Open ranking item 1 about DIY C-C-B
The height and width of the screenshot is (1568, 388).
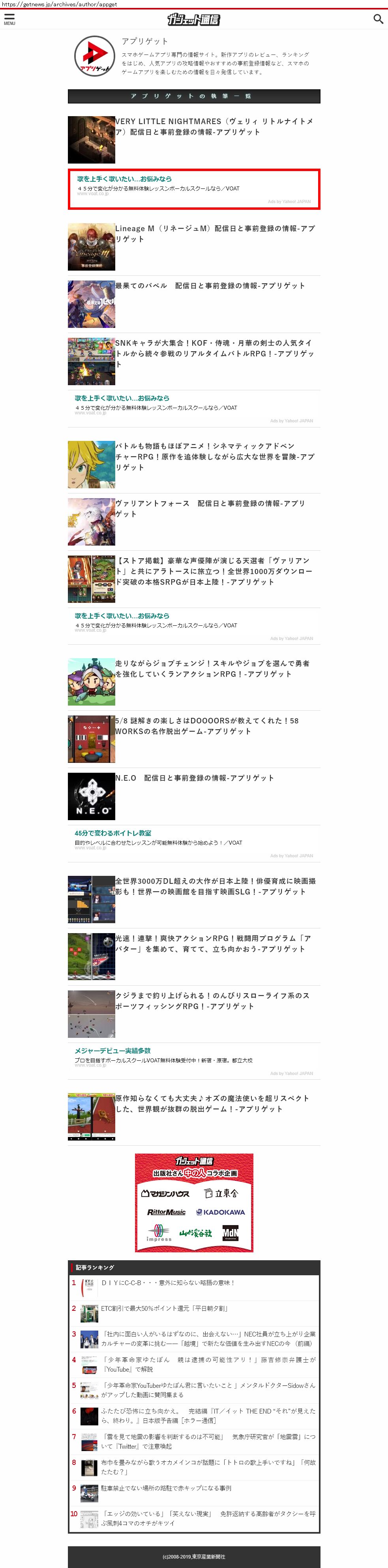[167, 1282]
